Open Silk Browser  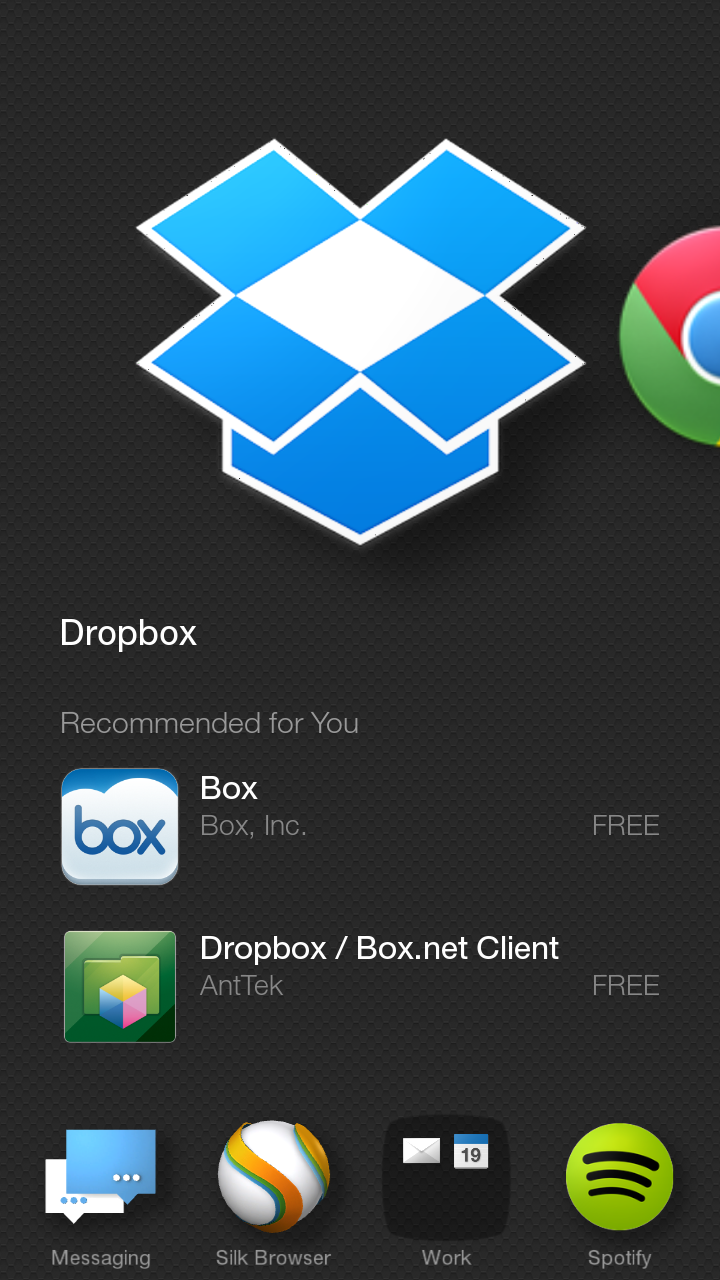pos(273,1180)
